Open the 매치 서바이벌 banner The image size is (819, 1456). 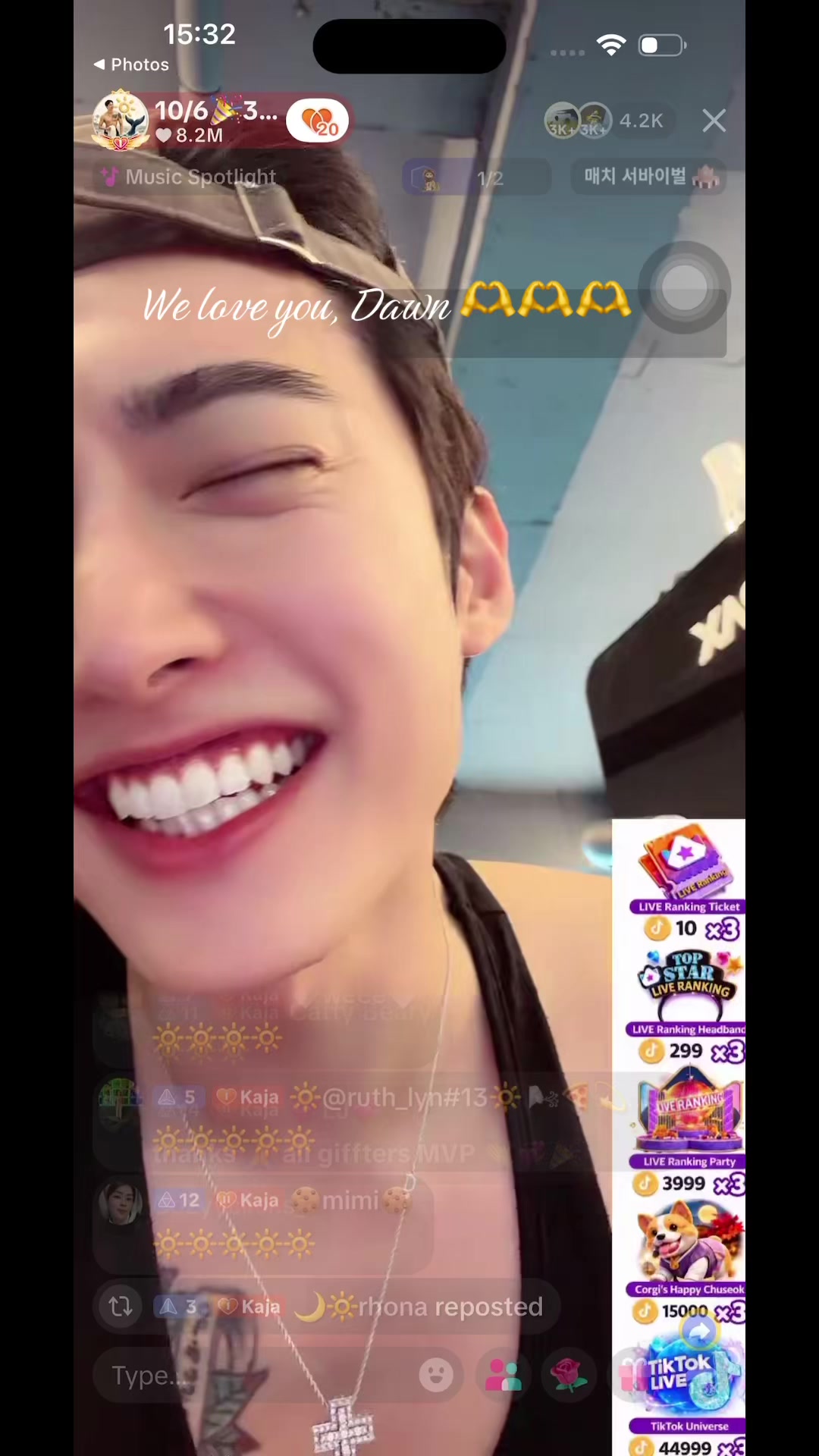click(x=649, y=177)
